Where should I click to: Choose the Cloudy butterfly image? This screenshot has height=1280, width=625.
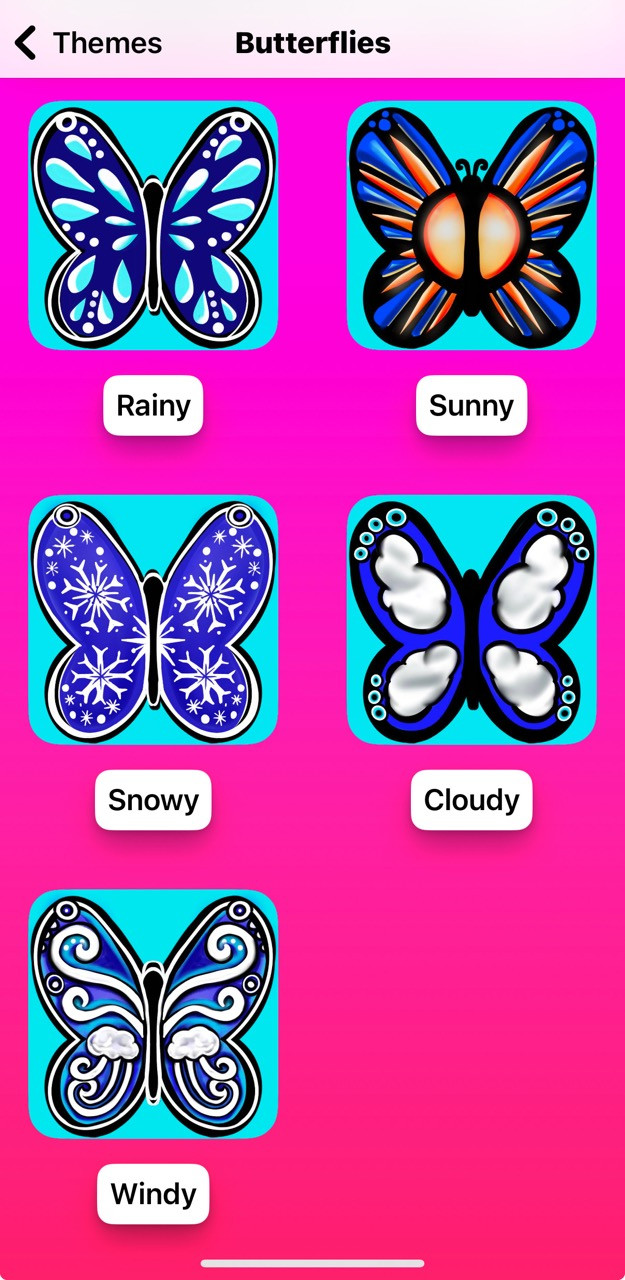(x=472, y=620)
